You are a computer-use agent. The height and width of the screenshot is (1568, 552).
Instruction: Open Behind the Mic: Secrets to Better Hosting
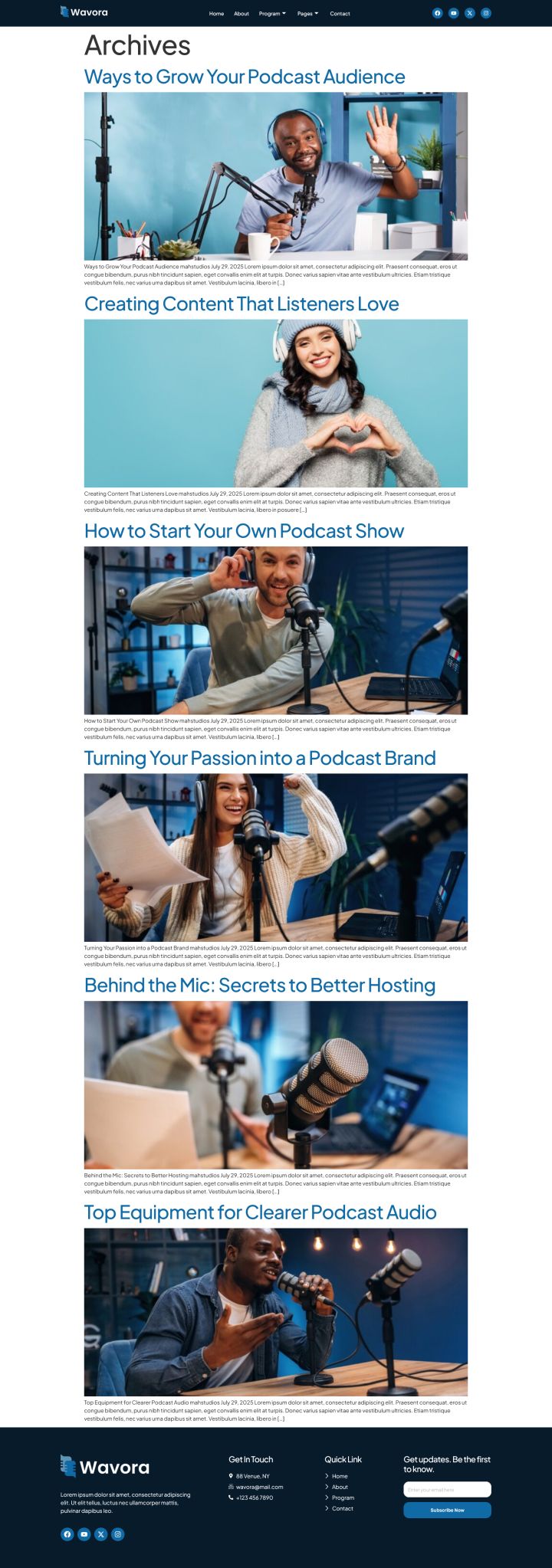pos(260,986)
